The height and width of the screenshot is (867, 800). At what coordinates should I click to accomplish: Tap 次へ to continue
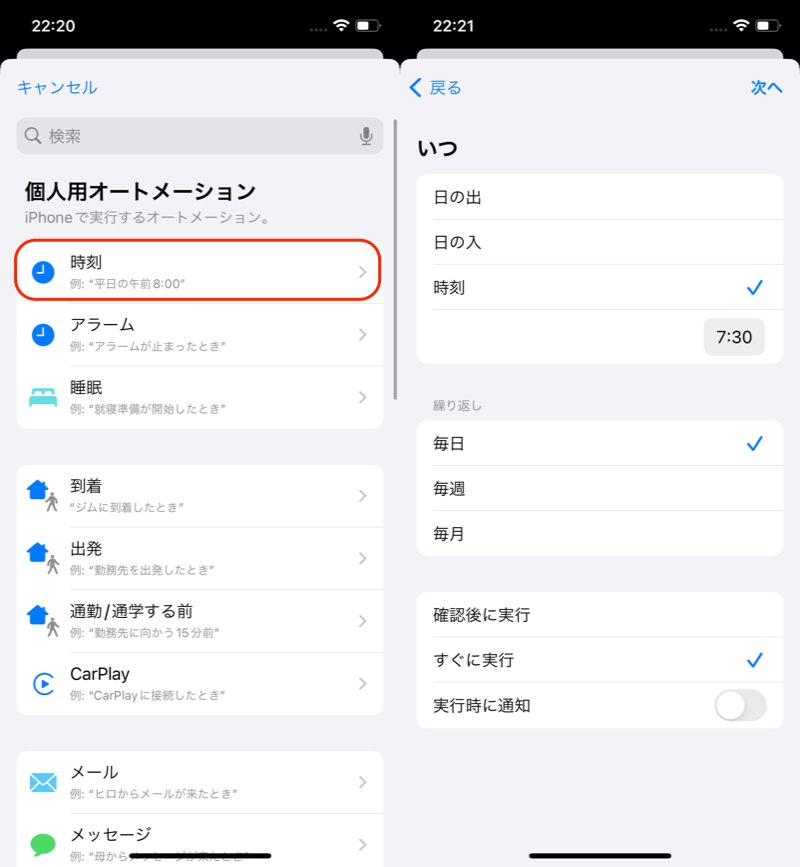pyautogui.click(x=766, y=88)
